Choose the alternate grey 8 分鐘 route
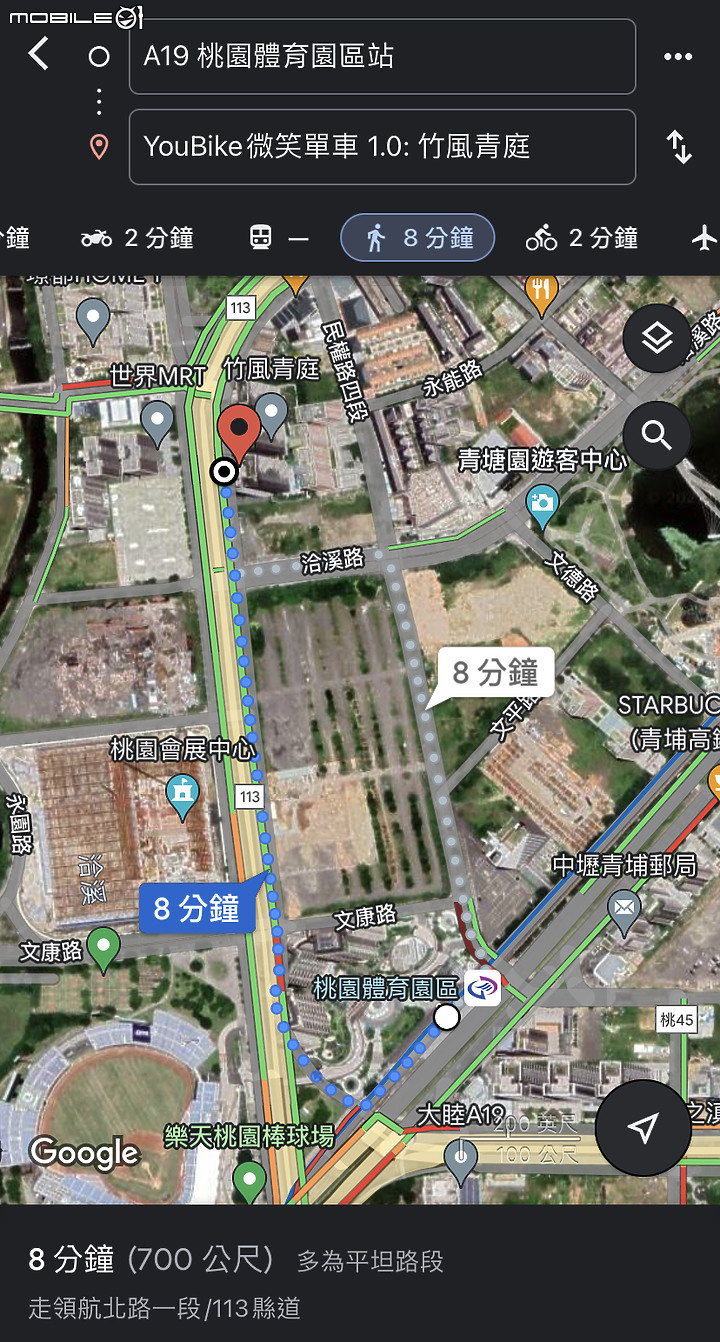 click(495, 672)
